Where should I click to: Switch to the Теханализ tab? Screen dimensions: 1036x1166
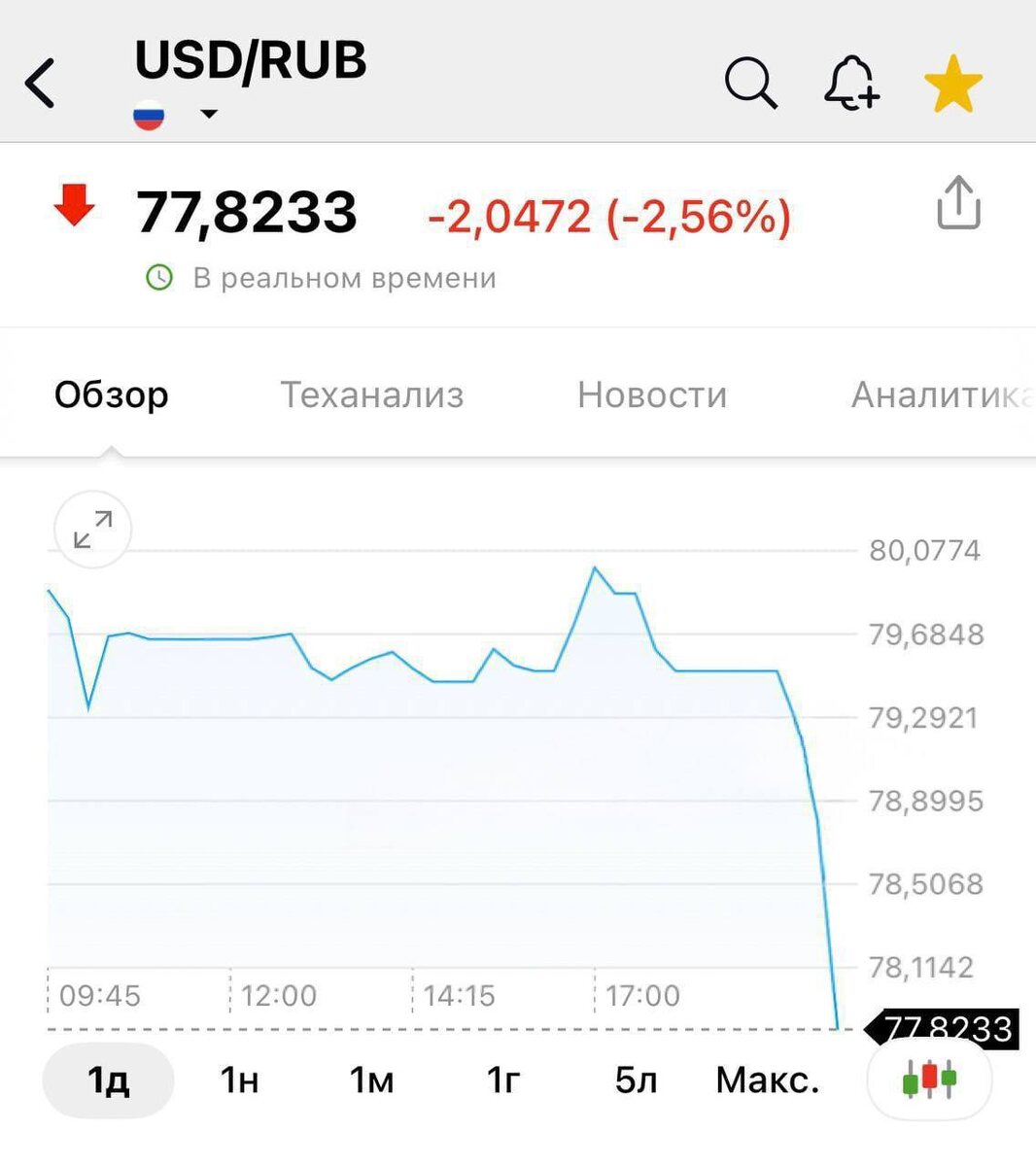tap(372, 394)
